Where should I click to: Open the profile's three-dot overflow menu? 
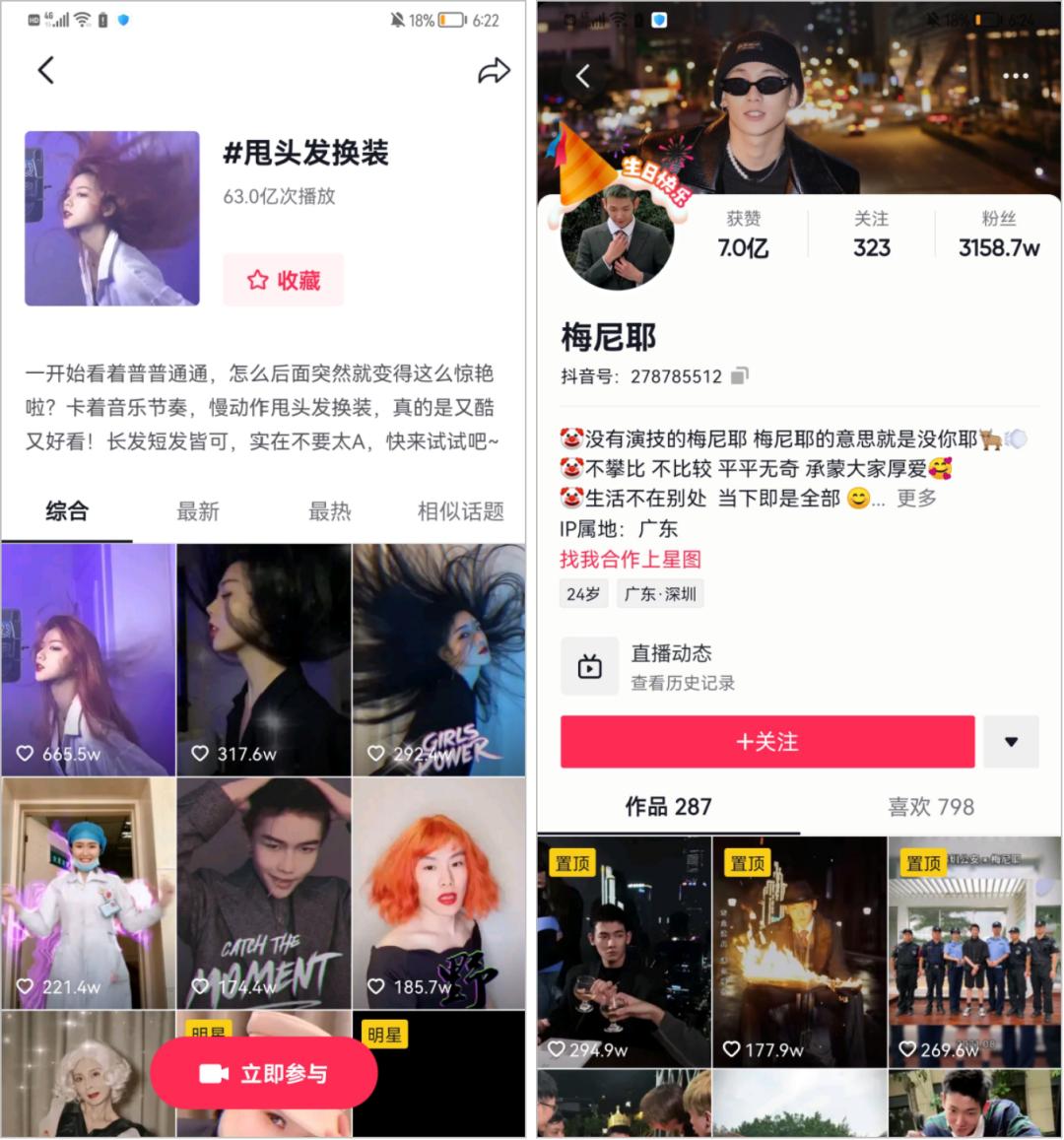1015,76
